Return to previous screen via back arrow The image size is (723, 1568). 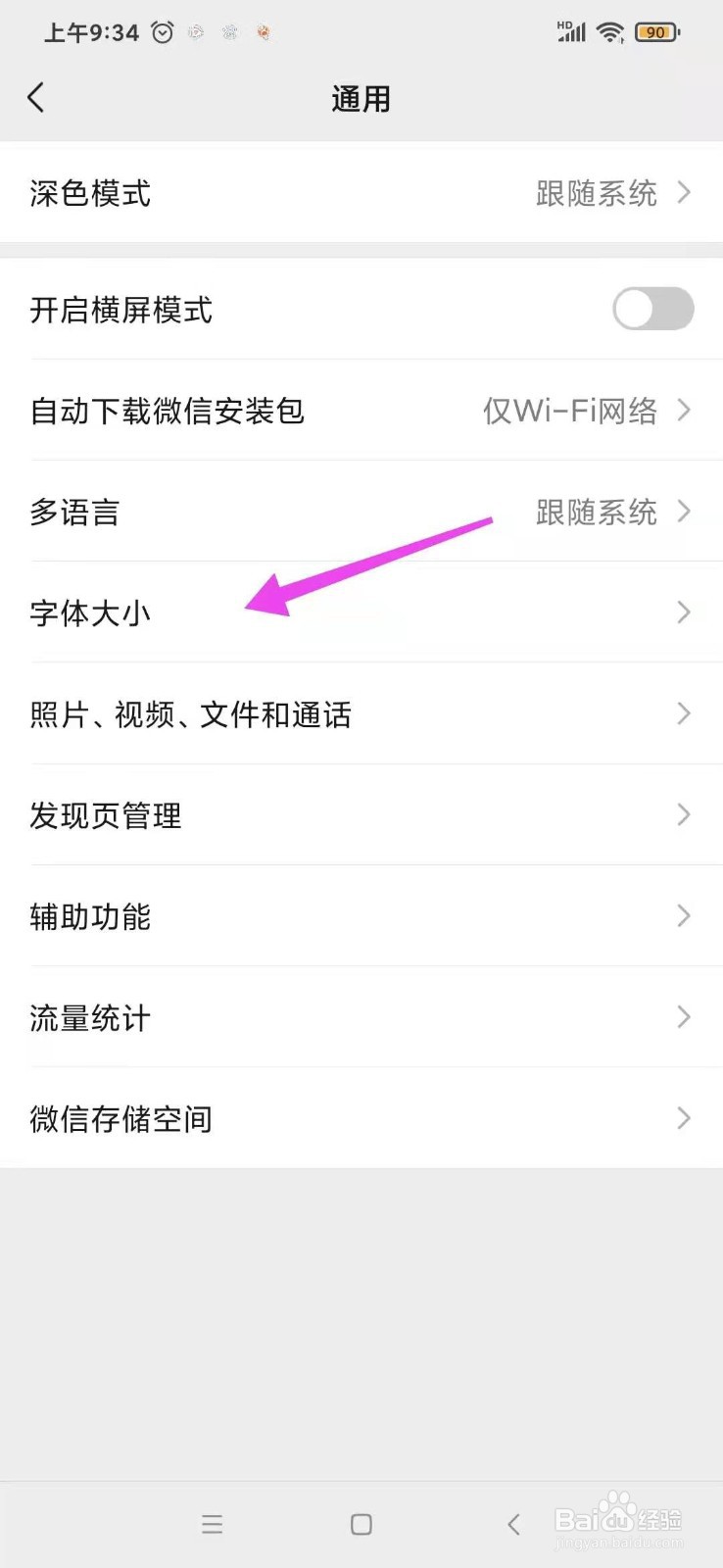(x=36, y=97)
